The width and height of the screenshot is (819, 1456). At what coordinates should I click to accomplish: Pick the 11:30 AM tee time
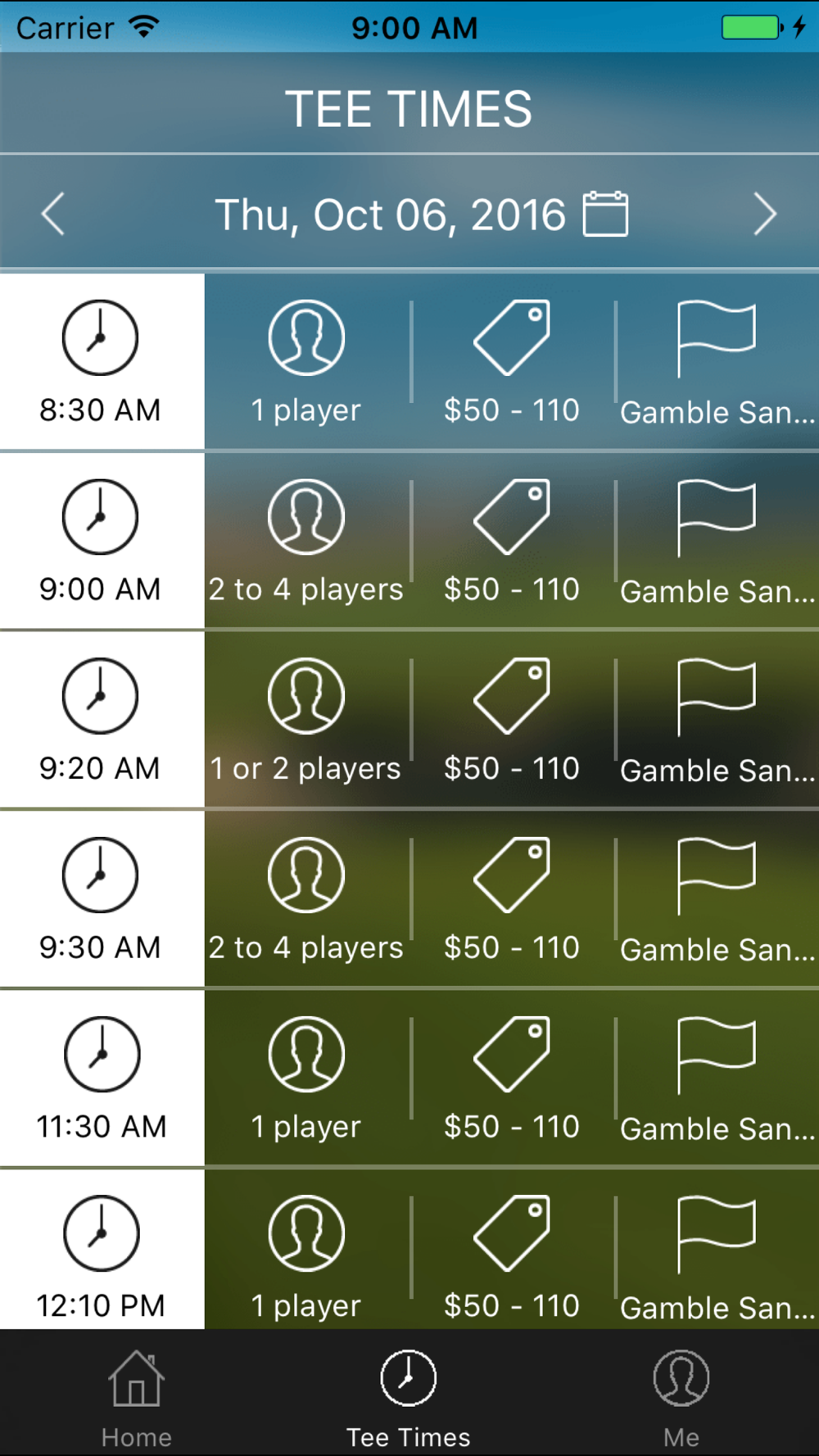click(x=102, y=1078)
